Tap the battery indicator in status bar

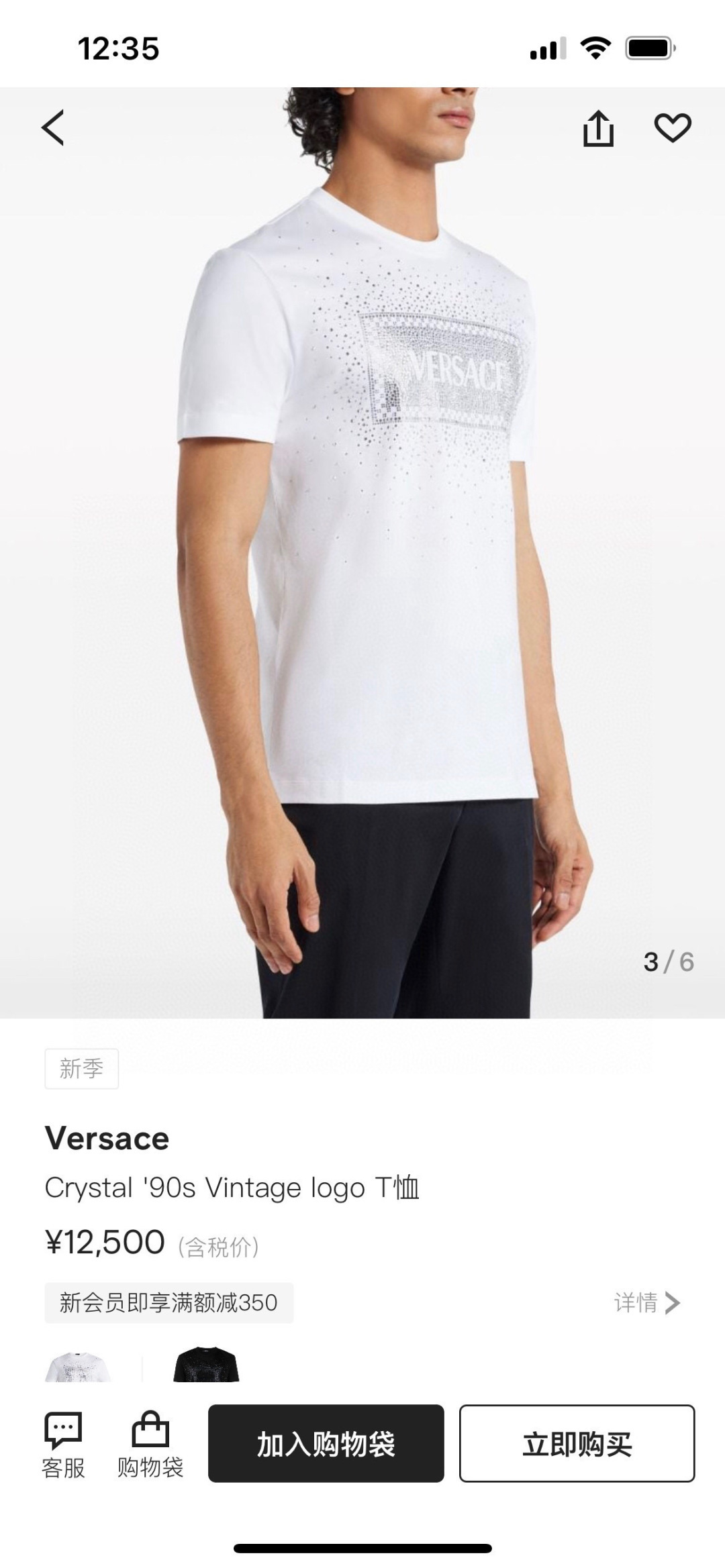(x=649, y=47)
